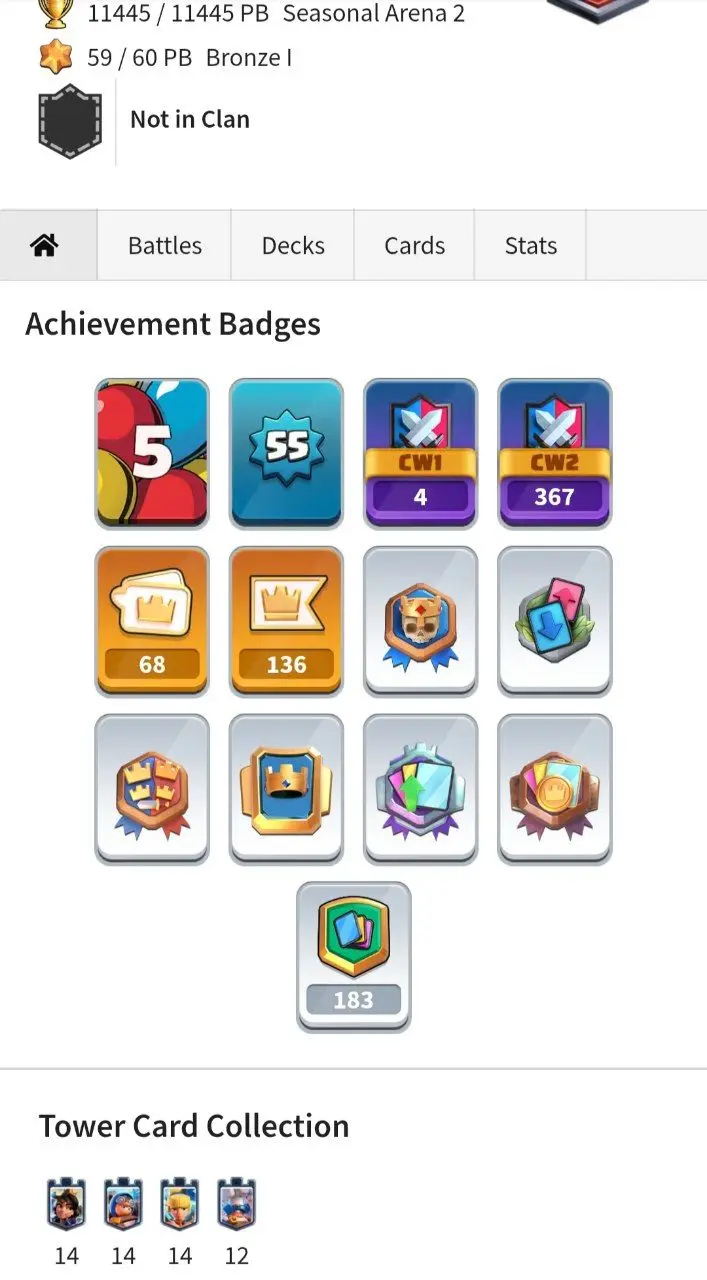Switch to the Battles tab
Image resolution: width=707 pixels, height=1280 pixels.
tap(164, 245)
